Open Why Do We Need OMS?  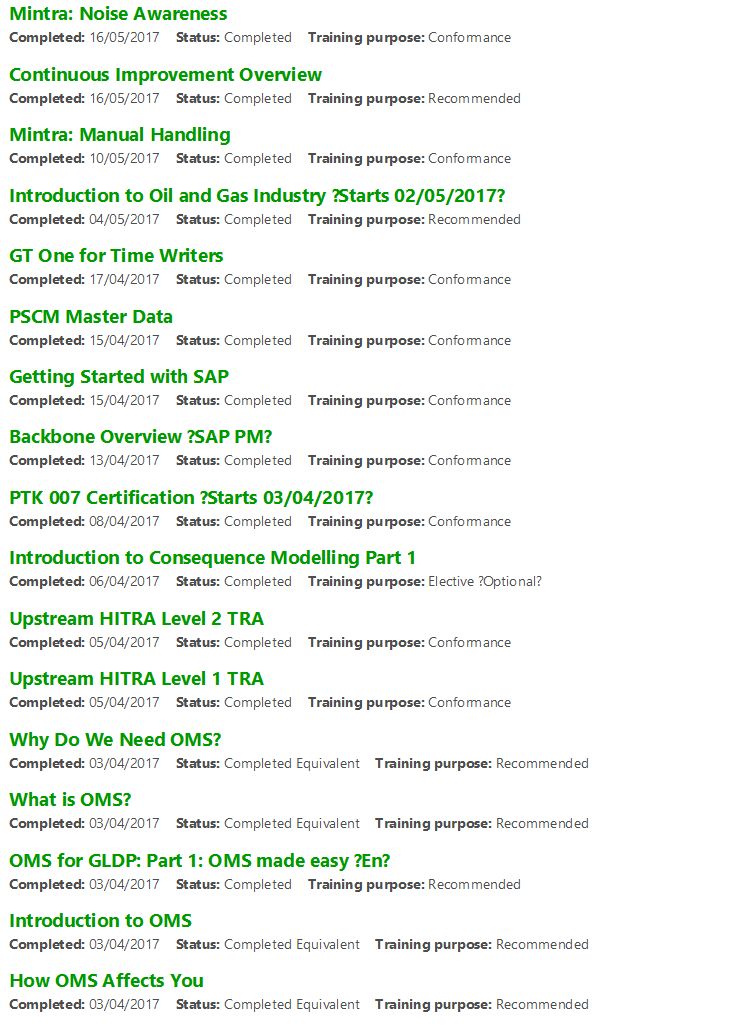[x=115, y=740]
